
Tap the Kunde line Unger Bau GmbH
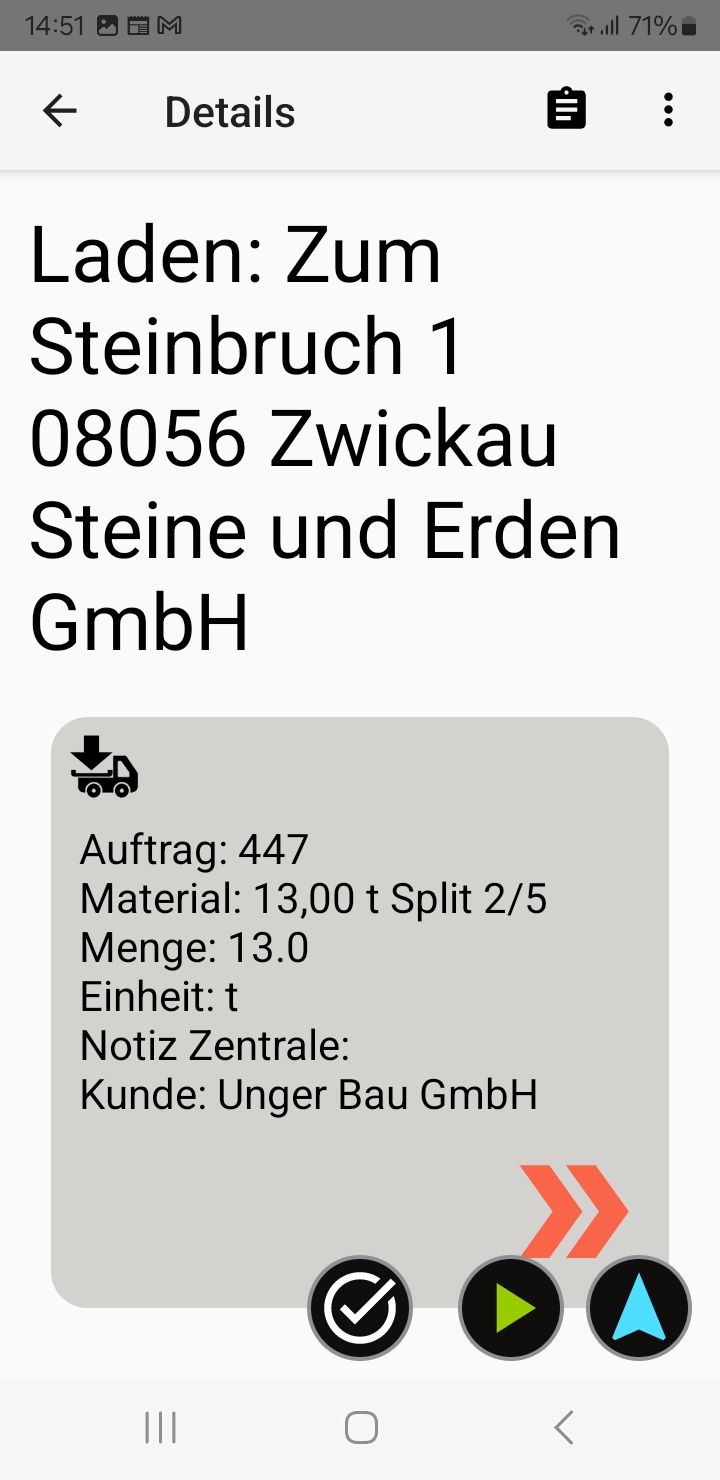(x=308, y=1094)
